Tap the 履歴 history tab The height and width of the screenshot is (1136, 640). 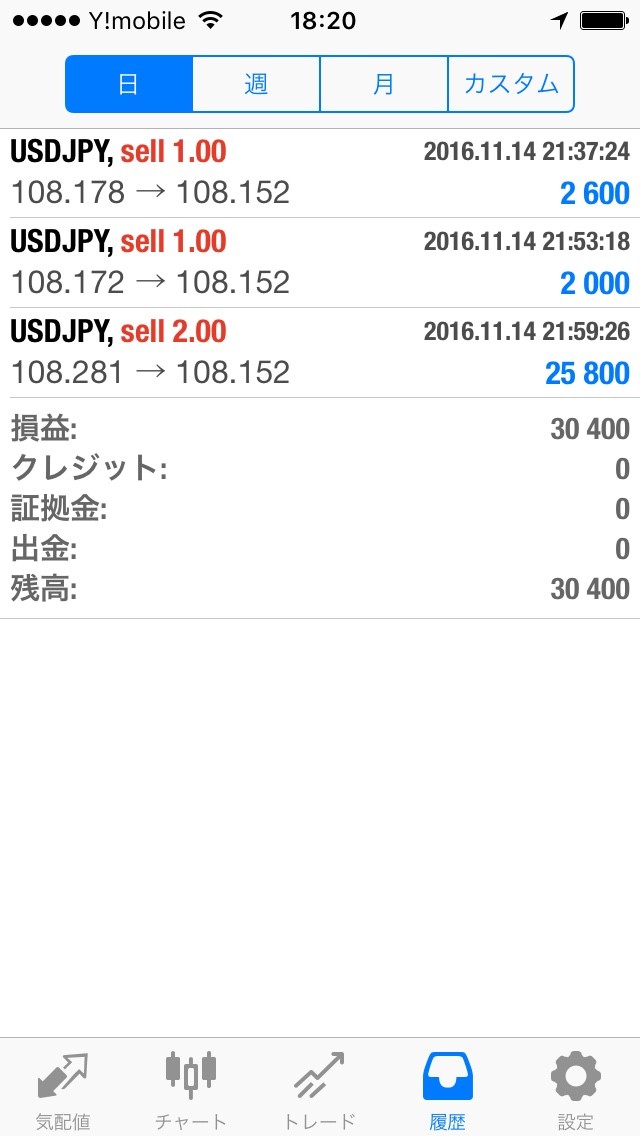(x=447, y=1088)
